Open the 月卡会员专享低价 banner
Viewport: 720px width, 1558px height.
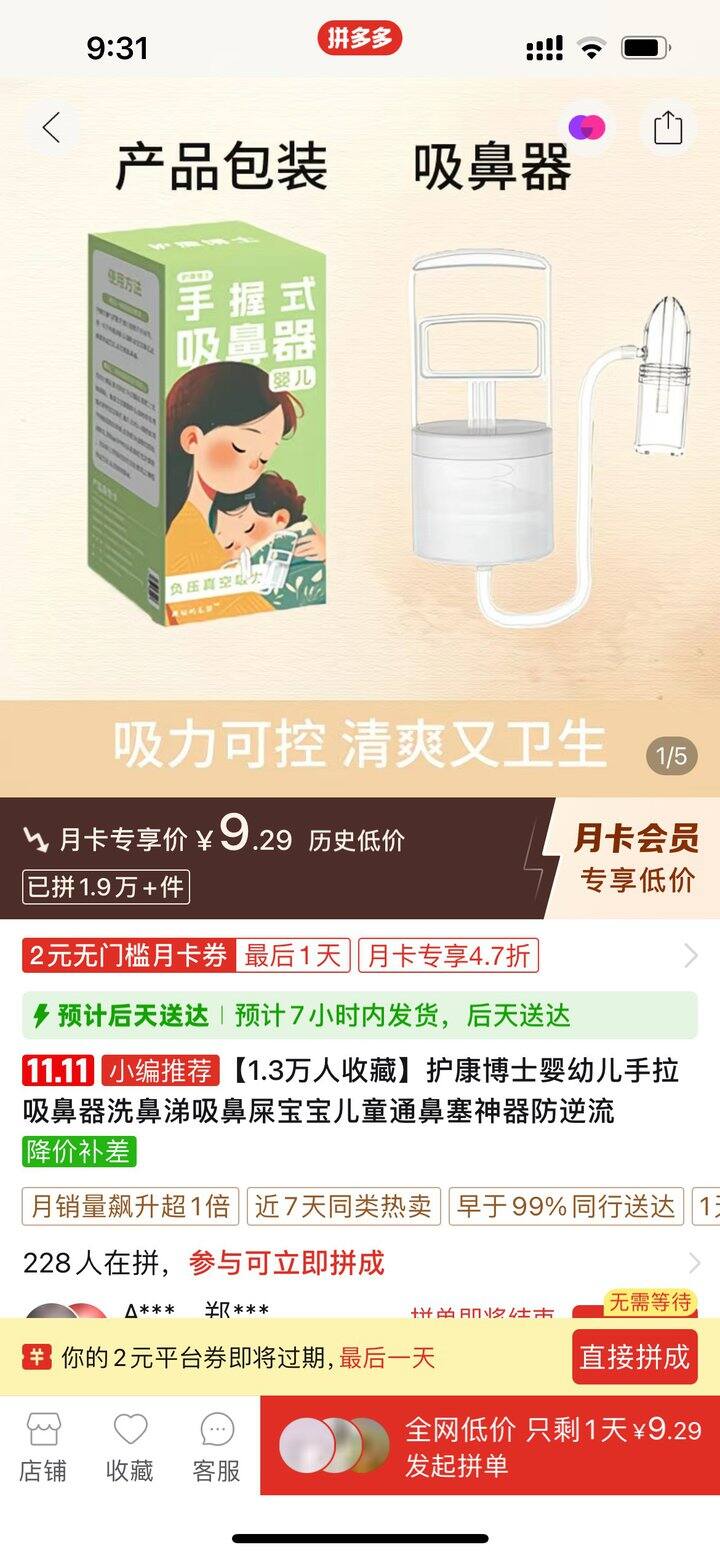pos(634,858)
